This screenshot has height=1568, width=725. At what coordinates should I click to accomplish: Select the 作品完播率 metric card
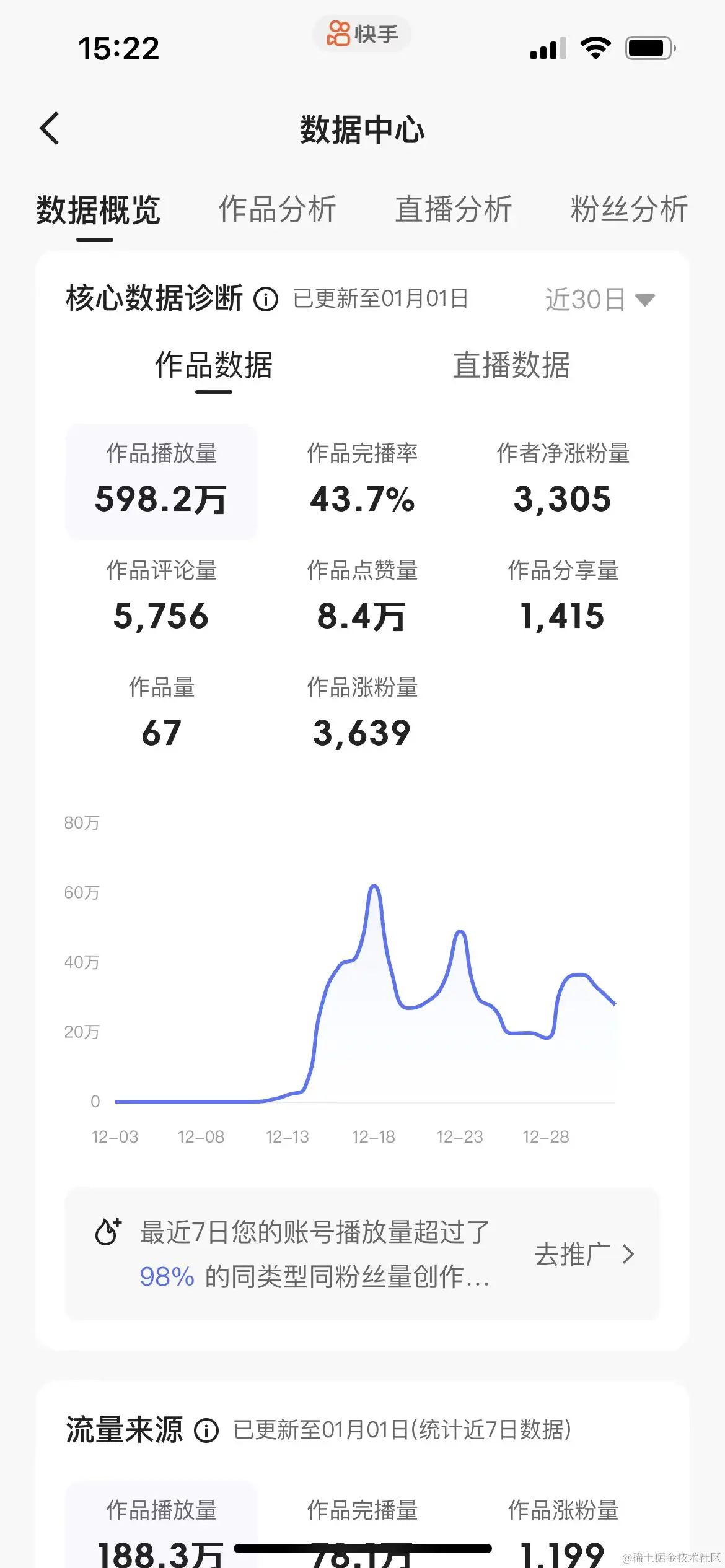point(362,480)
